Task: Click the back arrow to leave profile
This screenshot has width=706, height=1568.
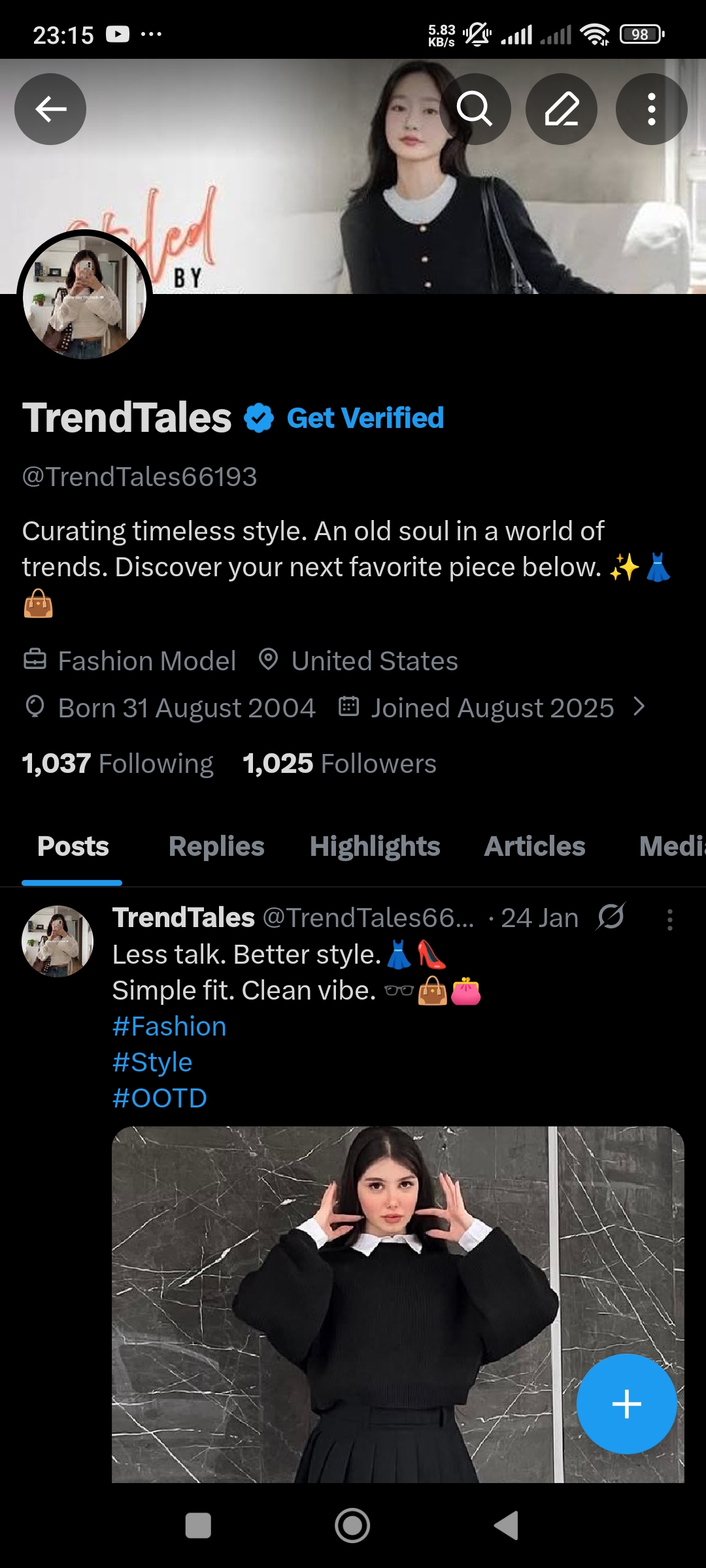Action: (50, 109)
